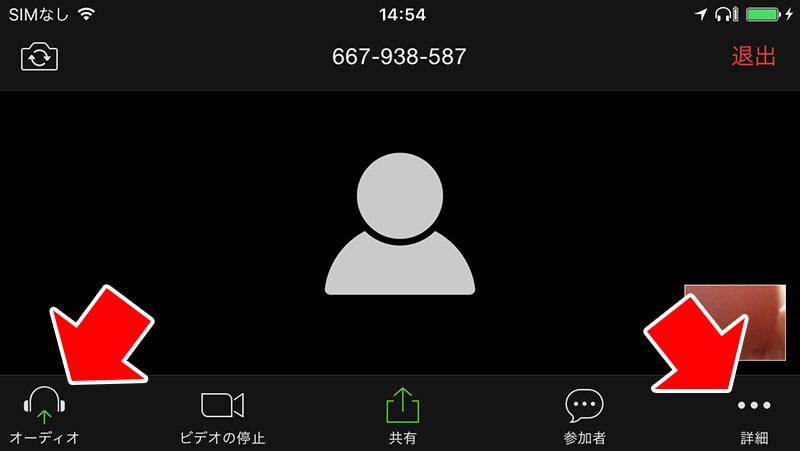Open the オーディオ audio options
Screen dimensions: 800x451
[x=44, y=414]
